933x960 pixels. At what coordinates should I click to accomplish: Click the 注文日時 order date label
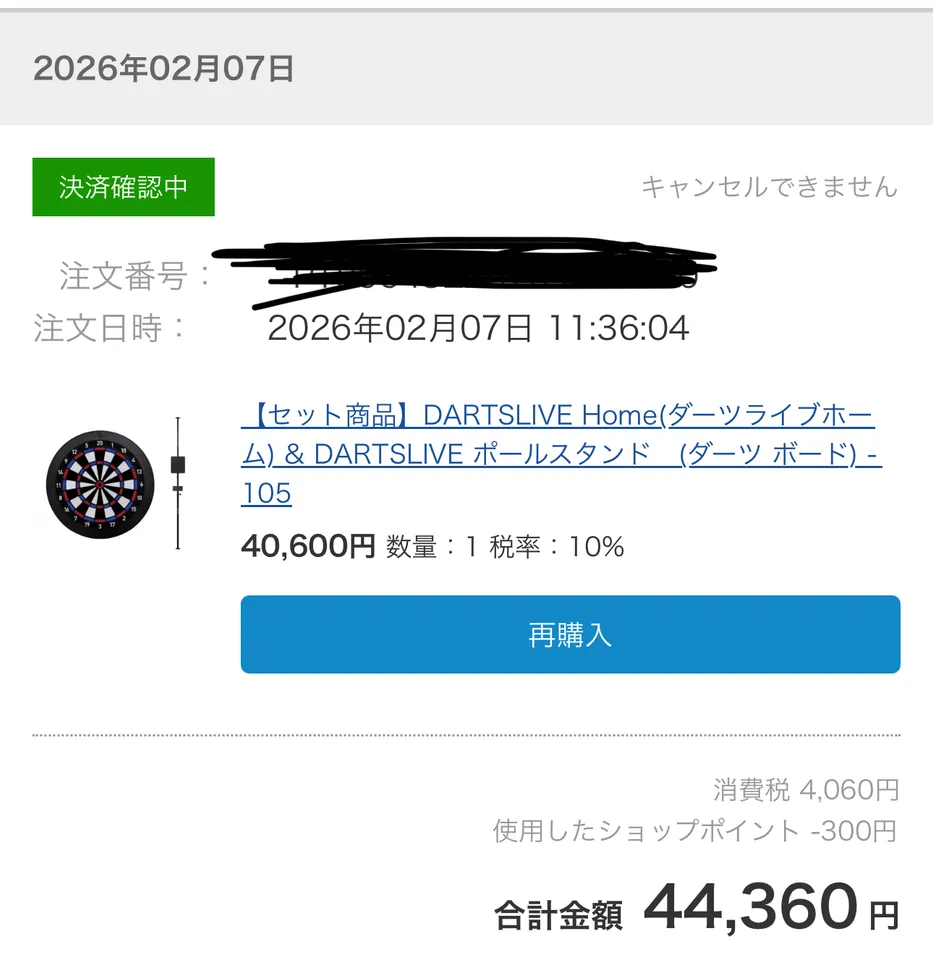(x=129, y=327)
